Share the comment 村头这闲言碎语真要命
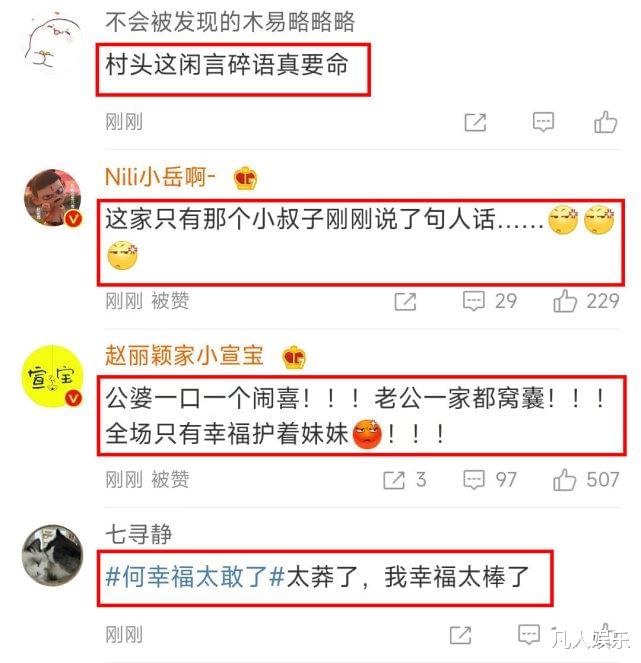 [x=476, y=122]
